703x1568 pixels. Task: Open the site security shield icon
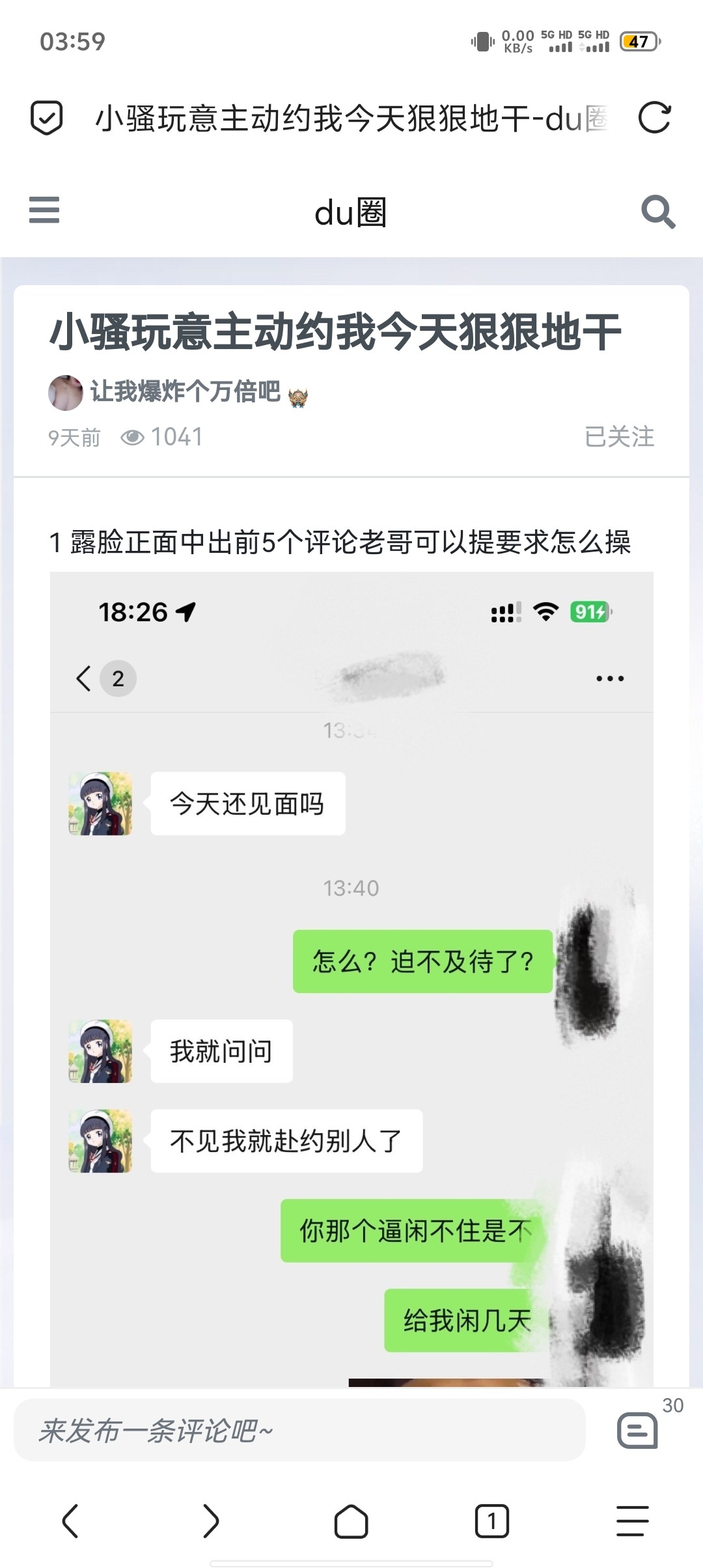(x=47, y=118)
